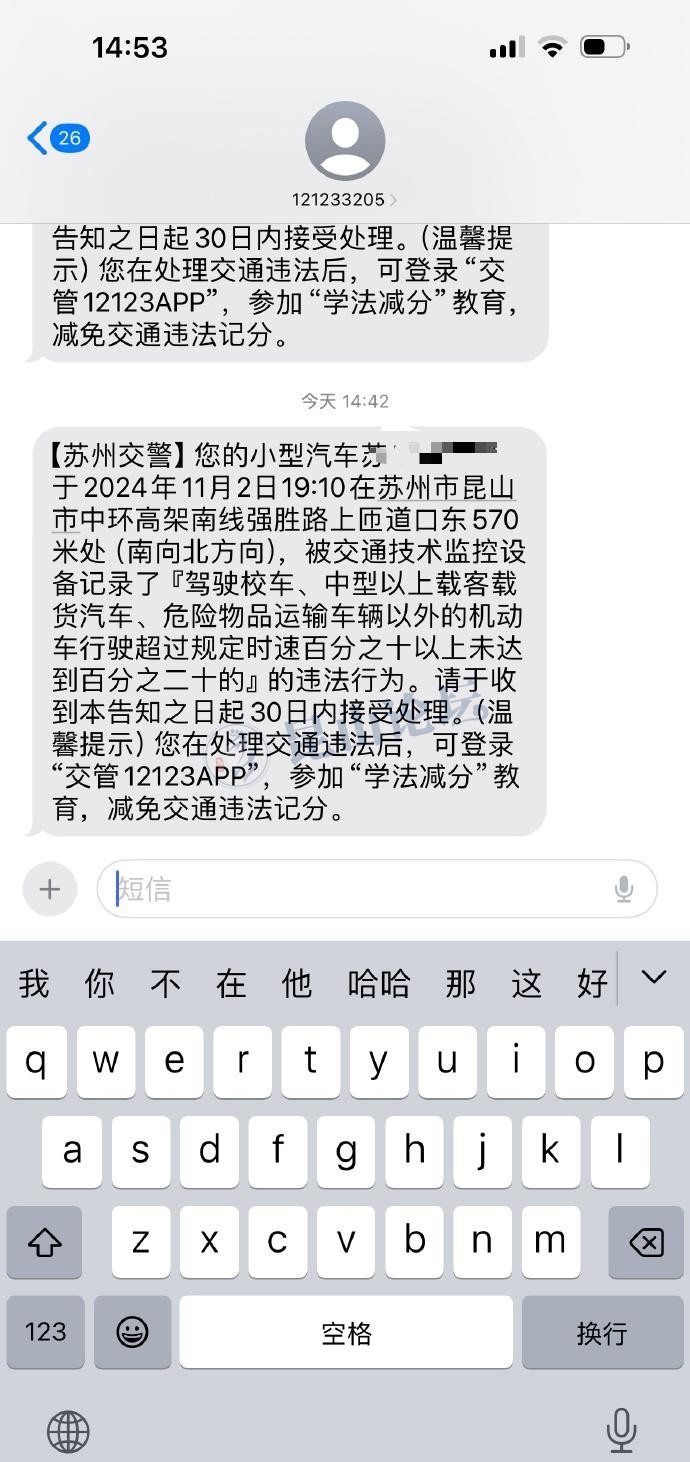Start dictation from the message field microphone
This screenshot has height=1462, width=690.
tap(624, 889)
